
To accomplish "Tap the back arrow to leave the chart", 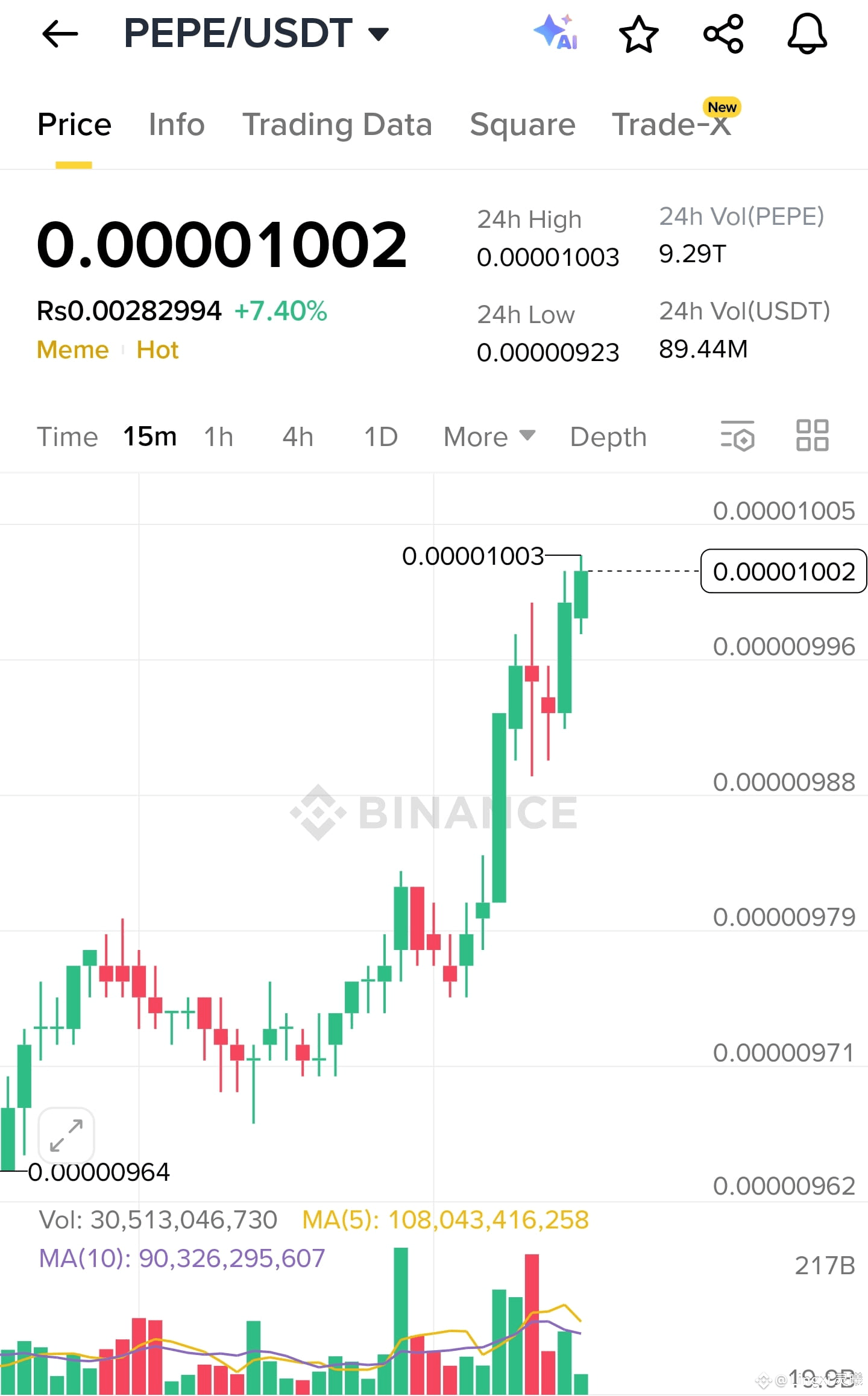I will (60, 34).
